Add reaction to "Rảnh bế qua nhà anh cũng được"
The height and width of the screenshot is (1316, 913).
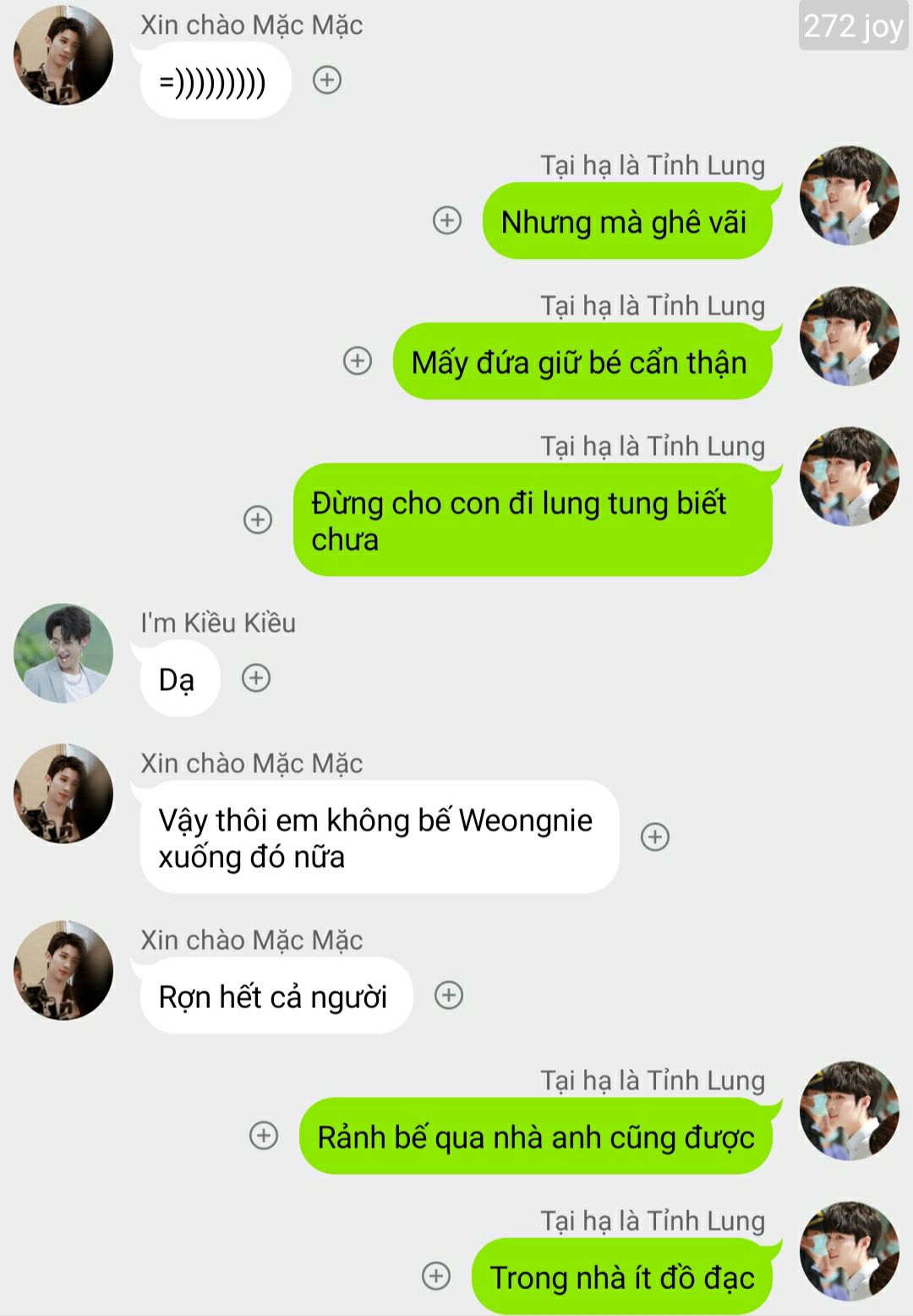pos(264,1136)
